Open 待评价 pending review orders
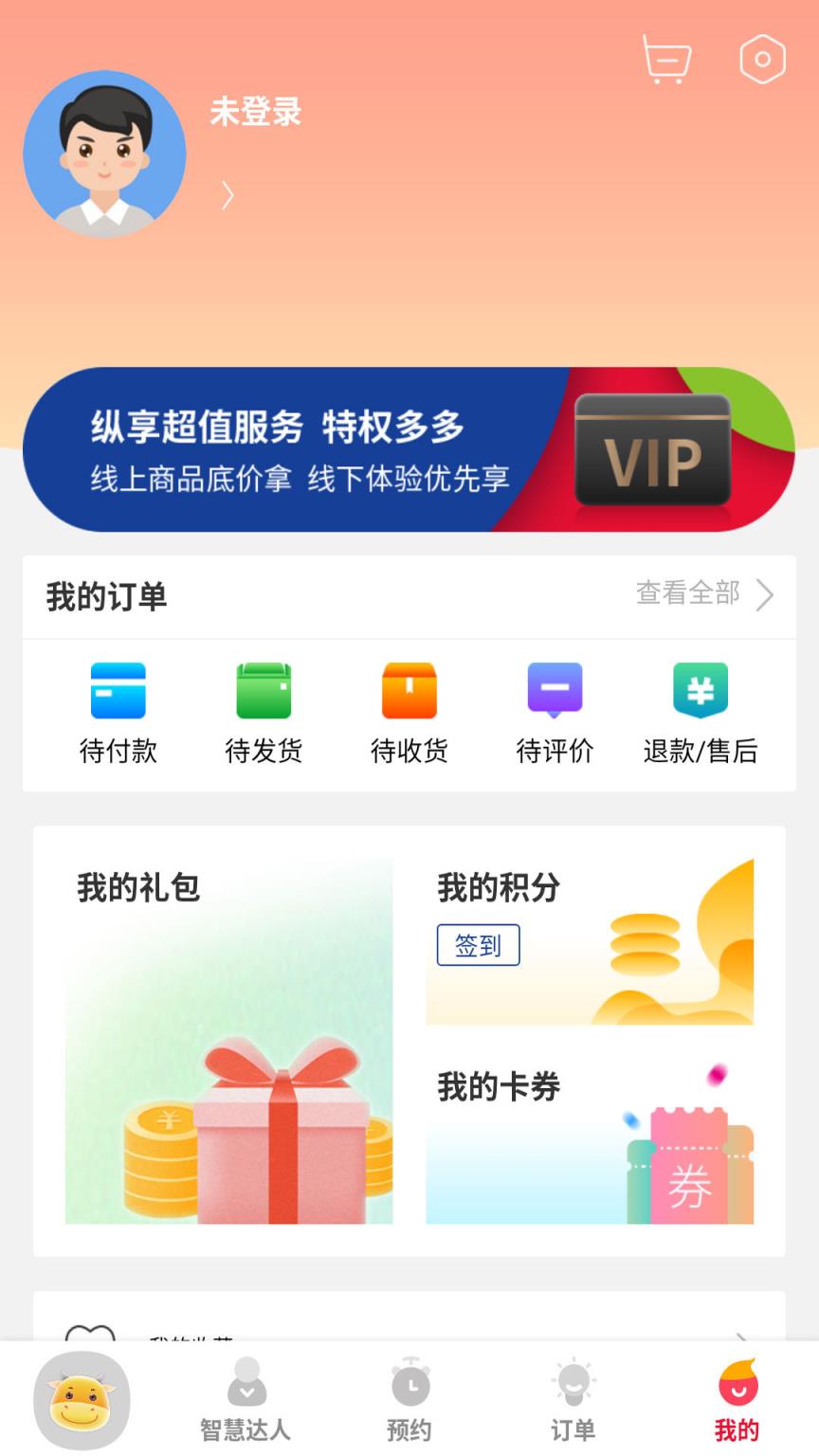Viewport: 819px width, 1456px height. (555, 711)
